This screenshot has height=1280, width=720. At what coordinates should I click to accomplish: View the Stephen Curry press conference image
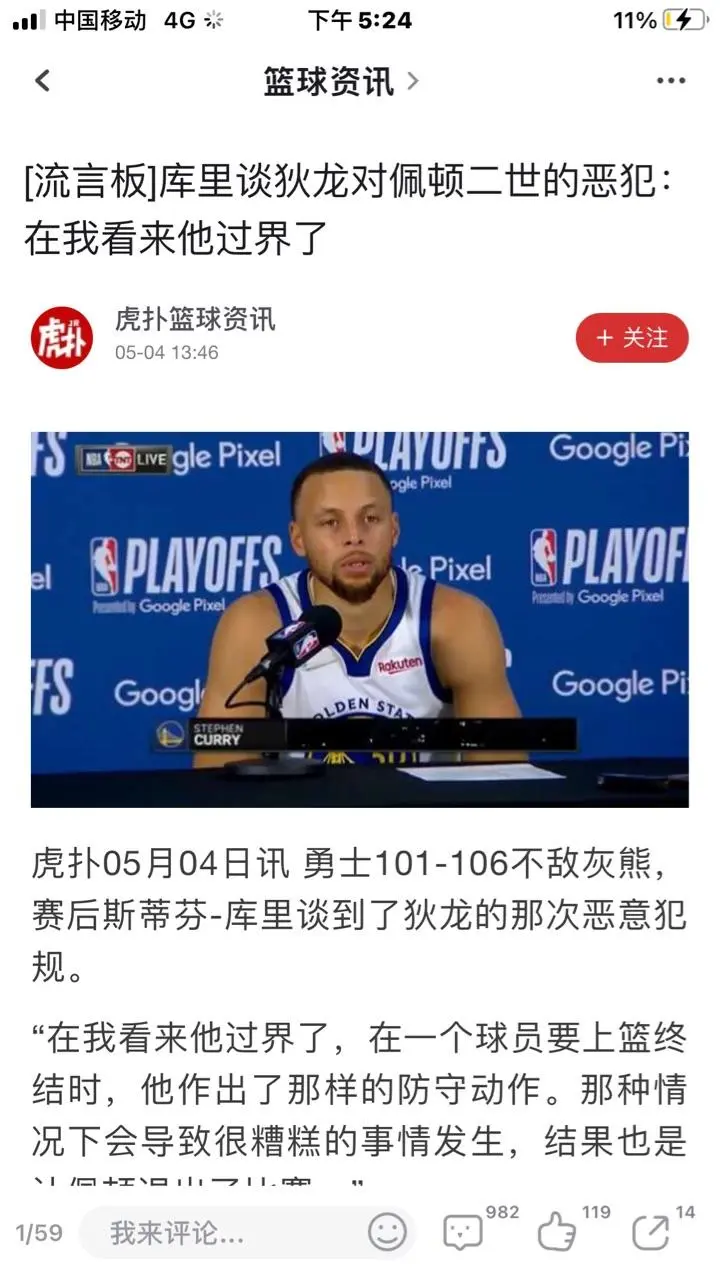click(x=360, y=619)
